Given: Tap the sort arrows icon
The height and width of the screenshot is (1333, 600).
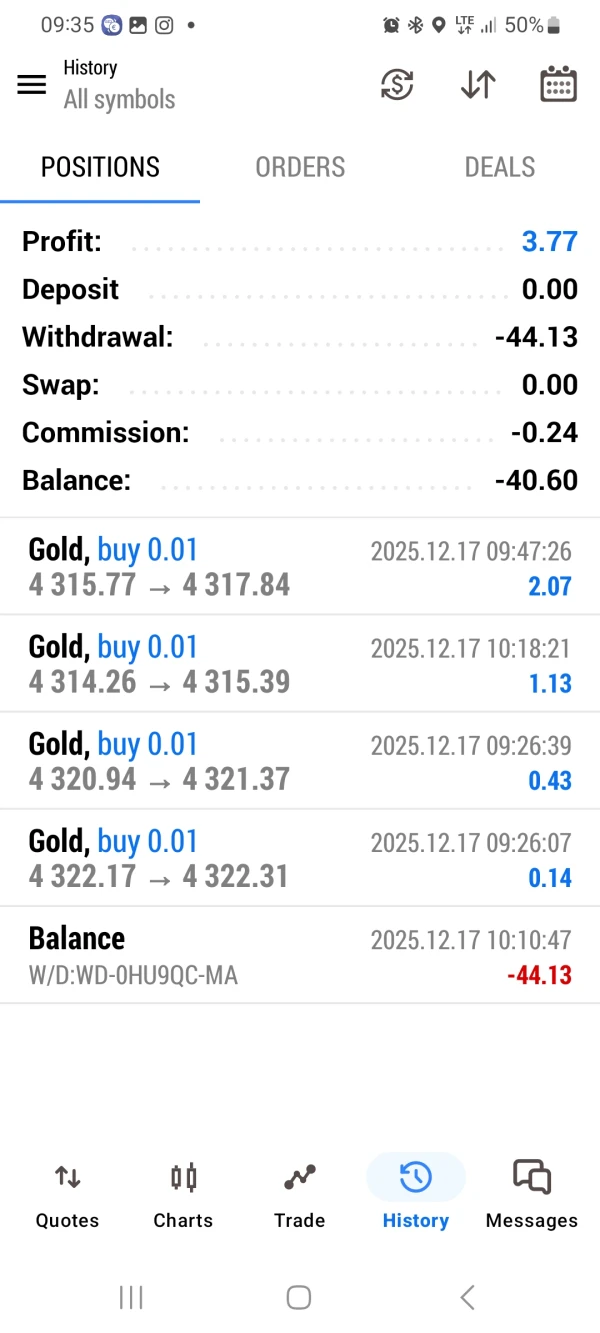Looking at the screenshot, I should click(x=478, y=85).
